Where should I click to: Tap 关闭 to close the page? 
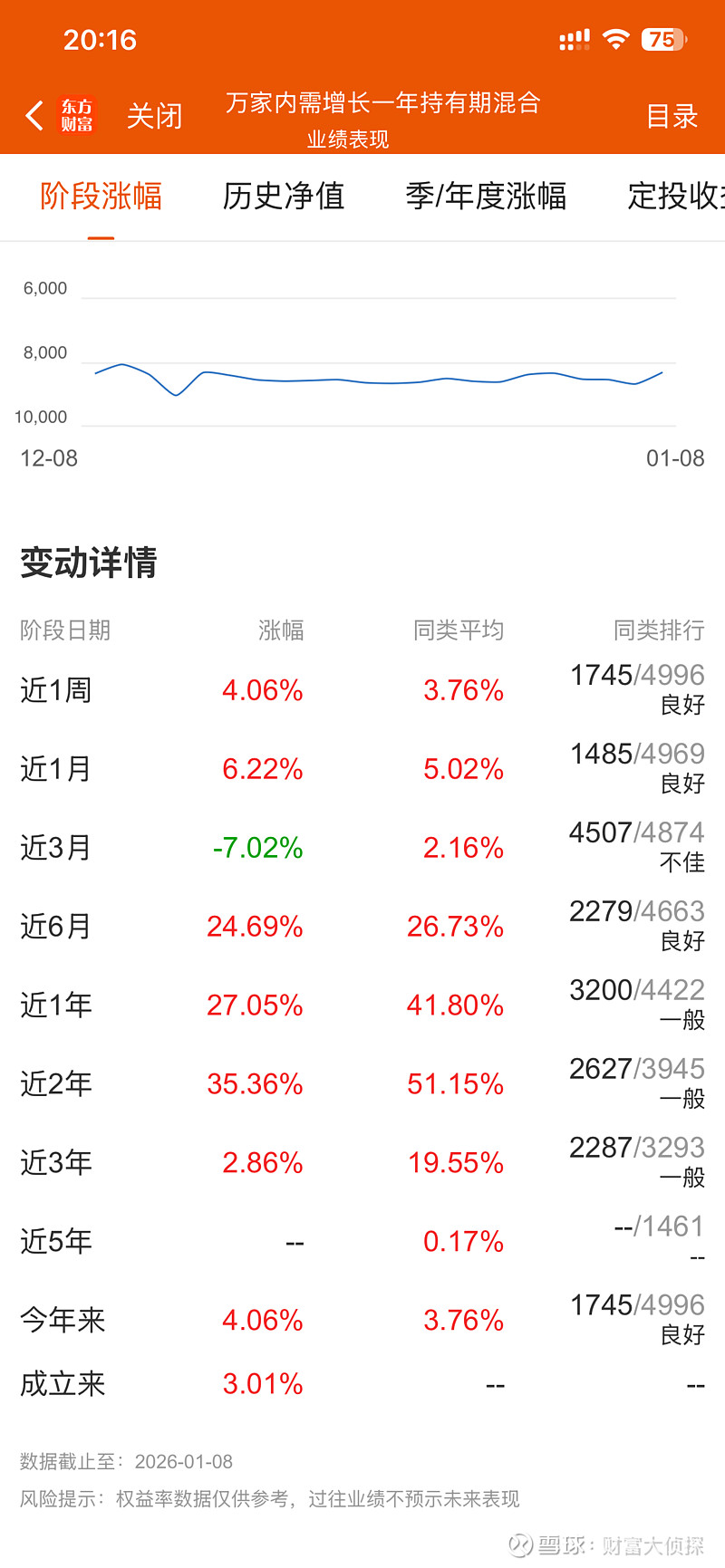(x=154, y=115)
